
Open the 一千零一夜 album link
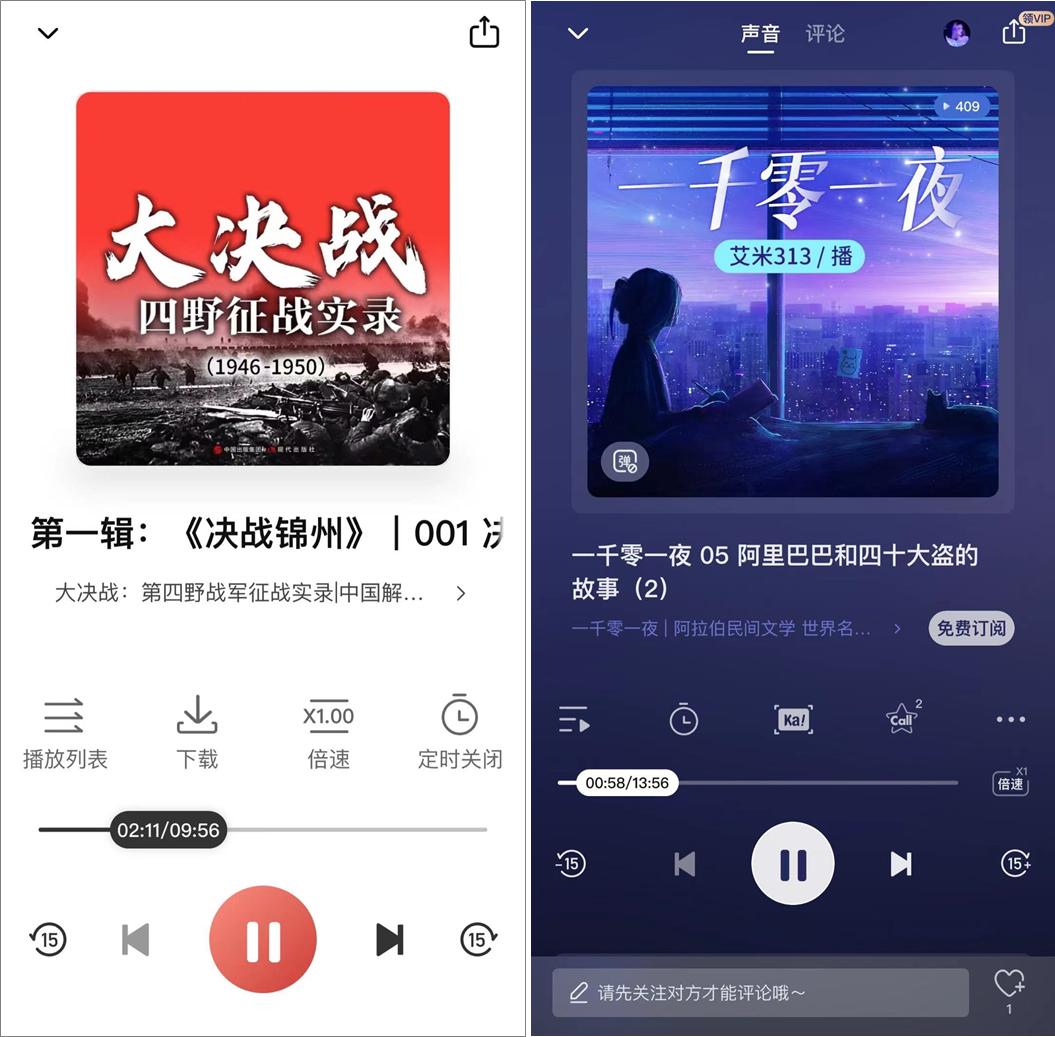point(735,629)
